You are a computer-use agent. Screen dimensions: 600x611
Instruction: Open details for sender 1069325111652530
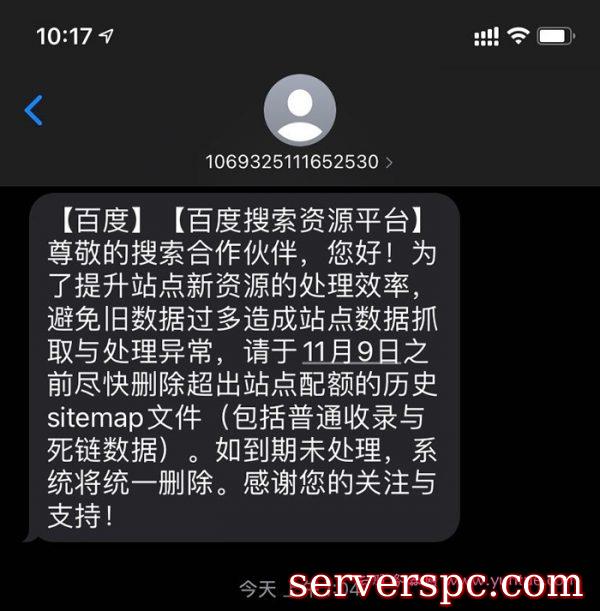coord(299,160)
